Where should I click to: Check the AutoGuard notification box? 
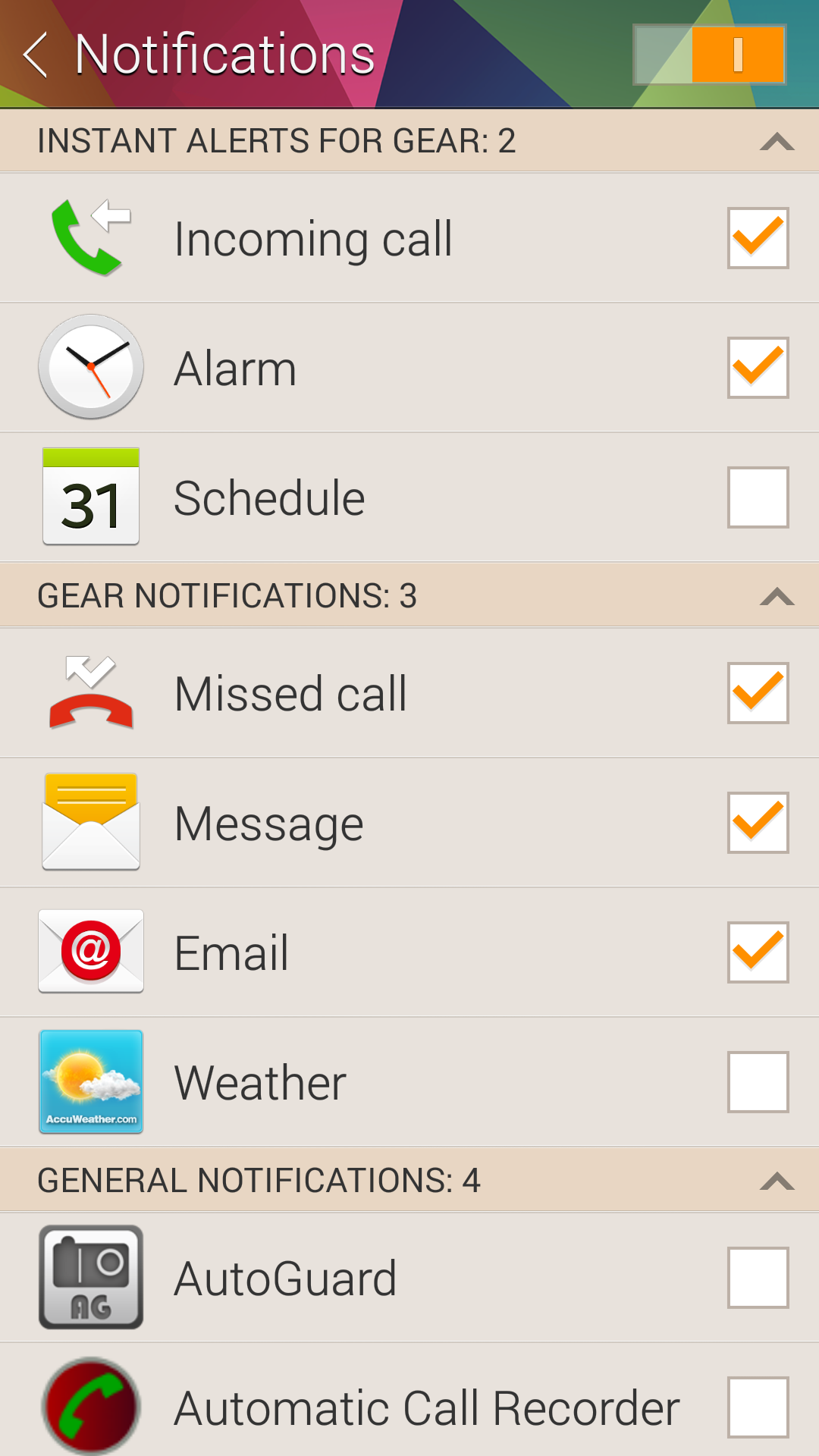pos(758,1278)
